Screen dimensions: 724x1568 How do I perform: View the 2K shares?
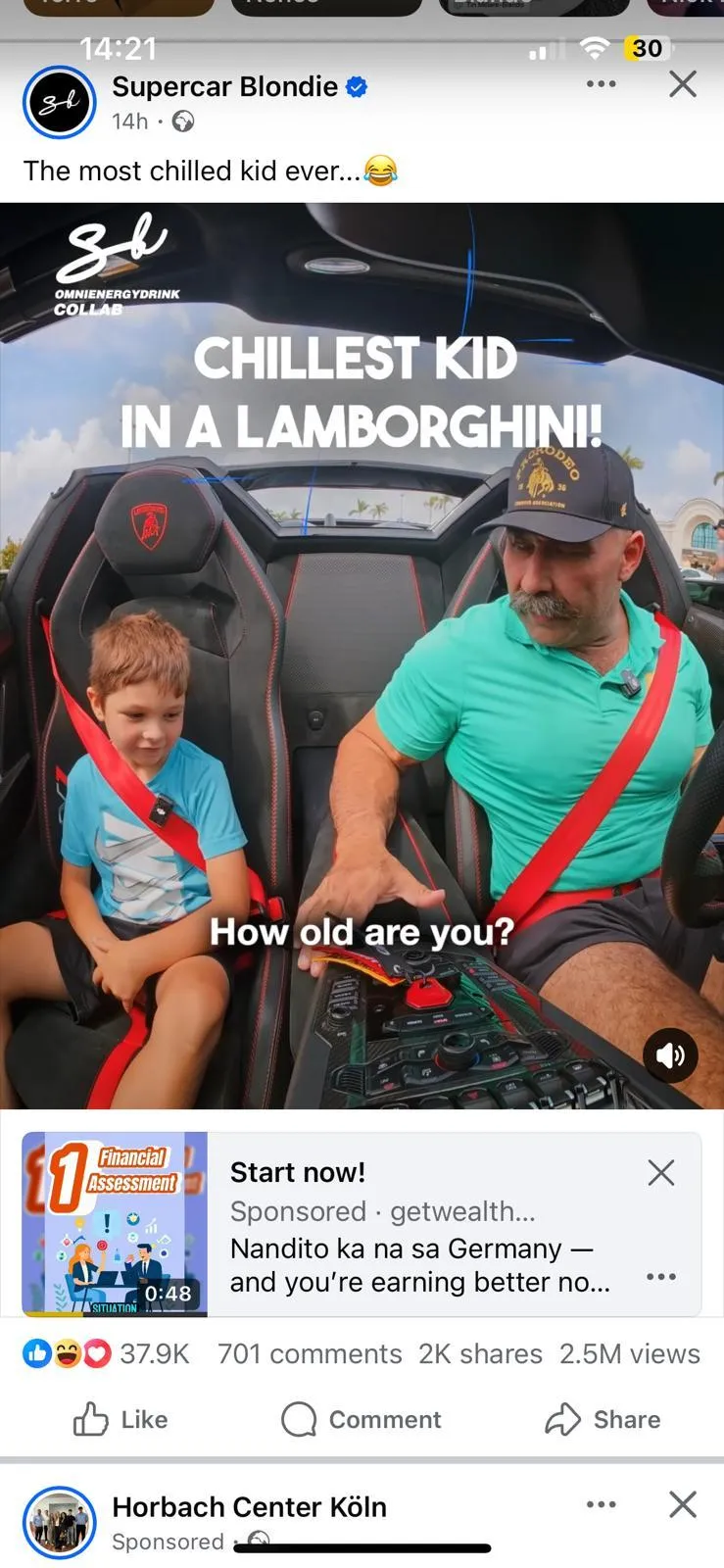tap(480, 1354)
